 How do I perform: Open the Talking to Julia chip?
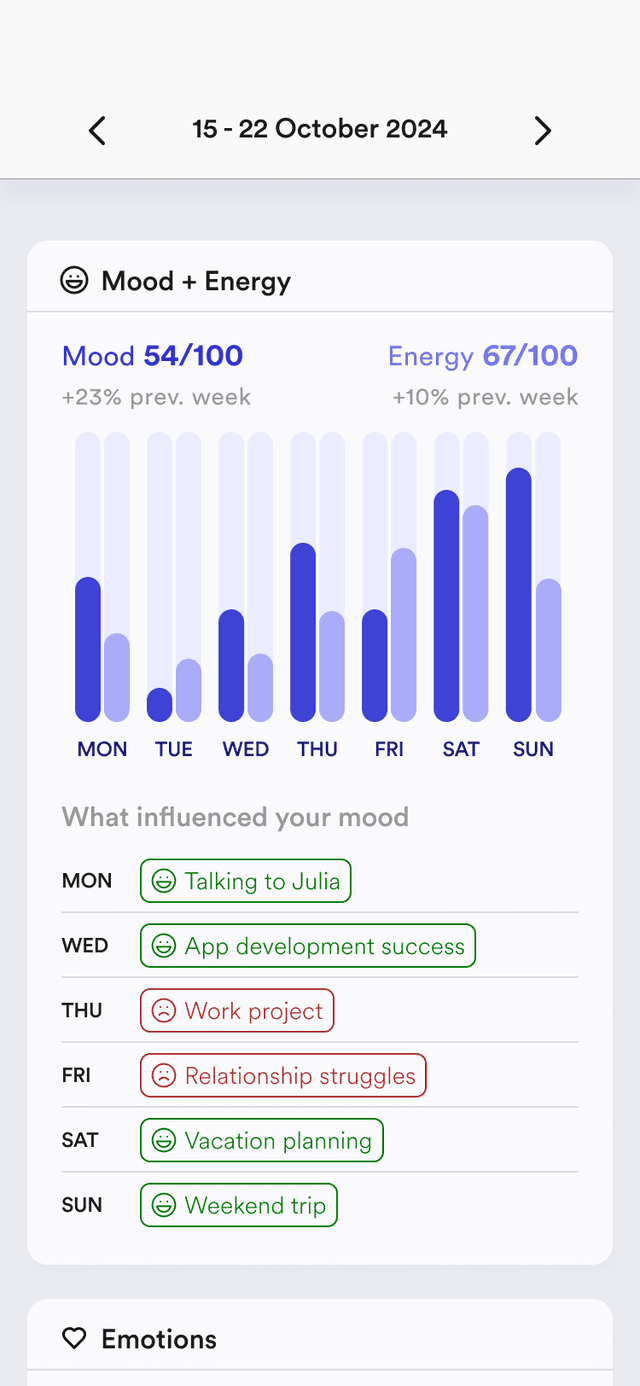[x=245, y=881]
